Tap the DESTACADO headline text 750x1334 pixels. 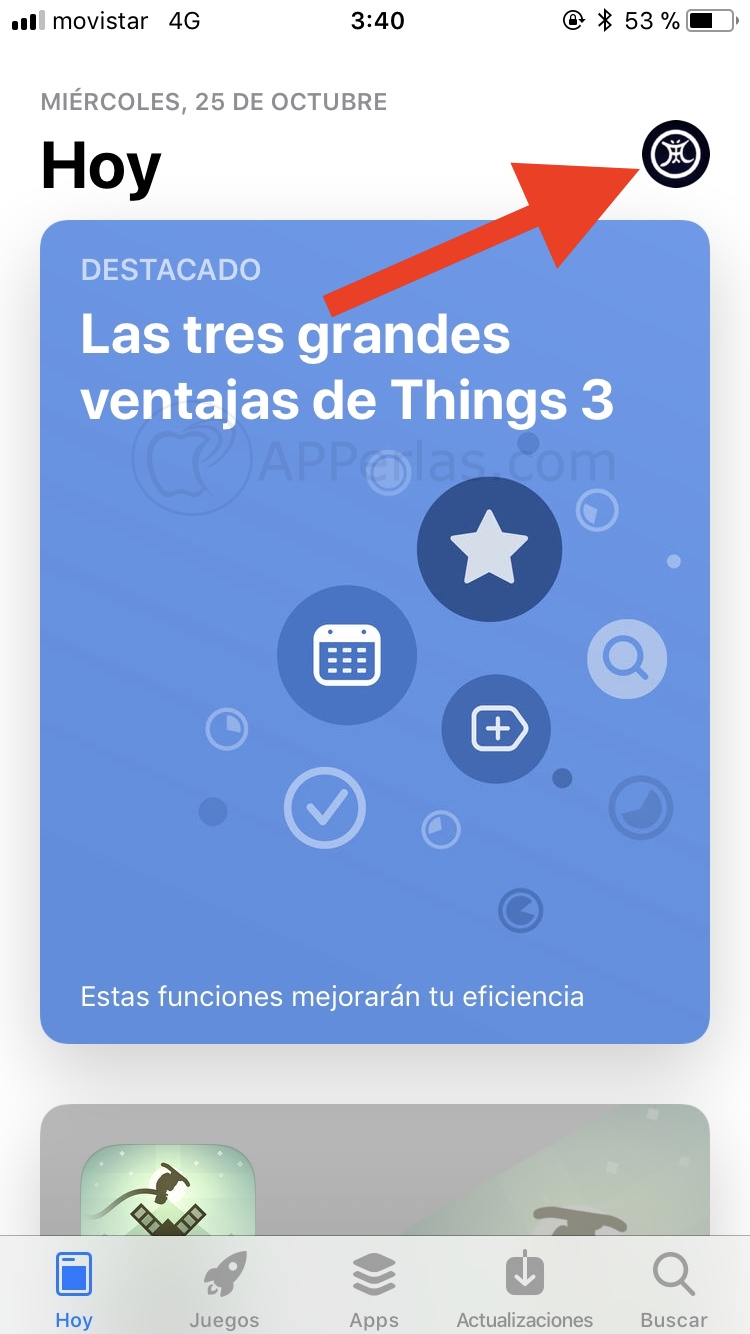(x=170, y=269)
